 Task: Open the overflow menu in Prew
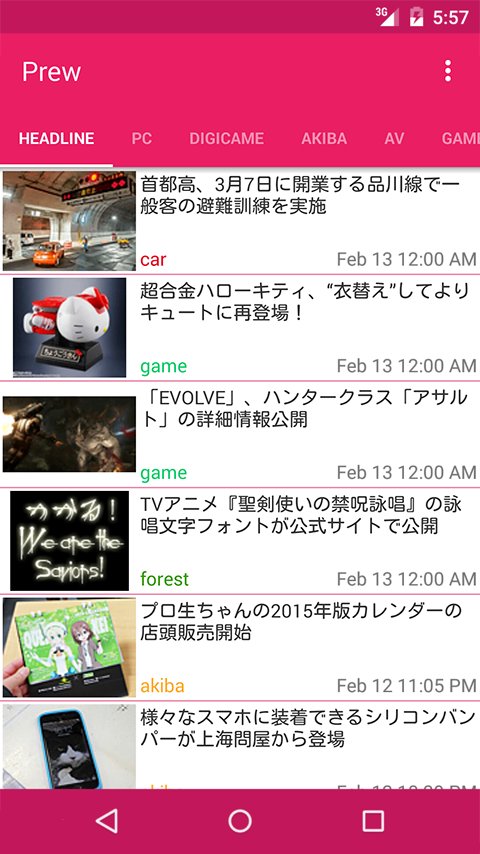447,71
